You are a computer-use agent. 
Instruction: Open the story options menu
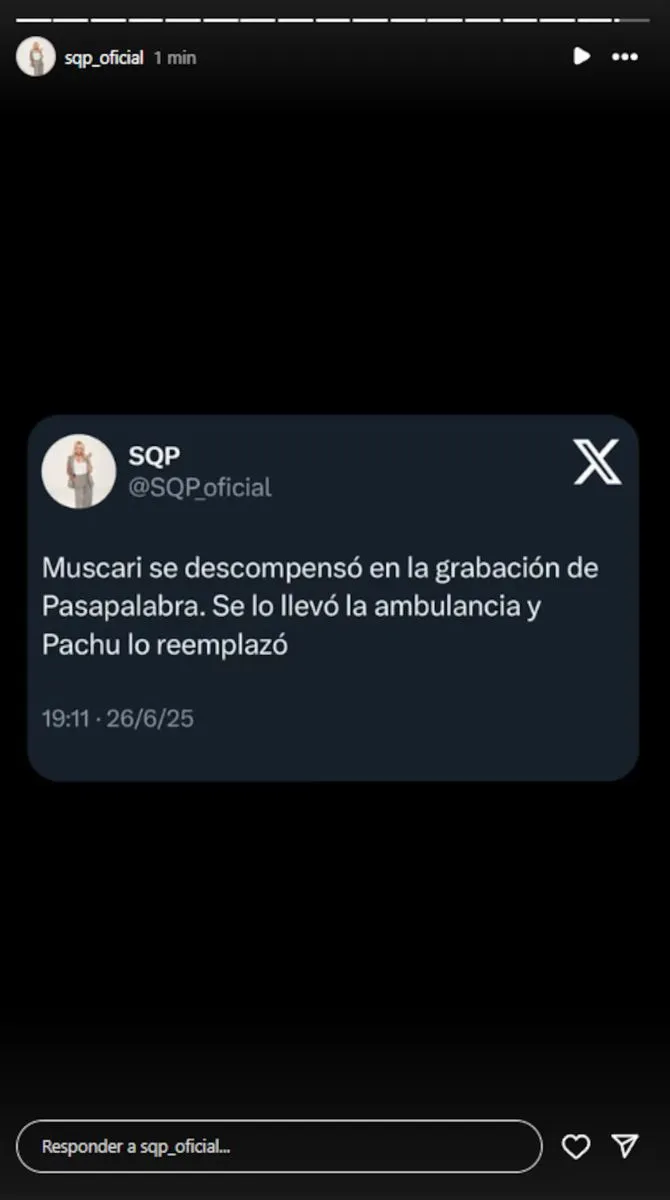(625, 57)
